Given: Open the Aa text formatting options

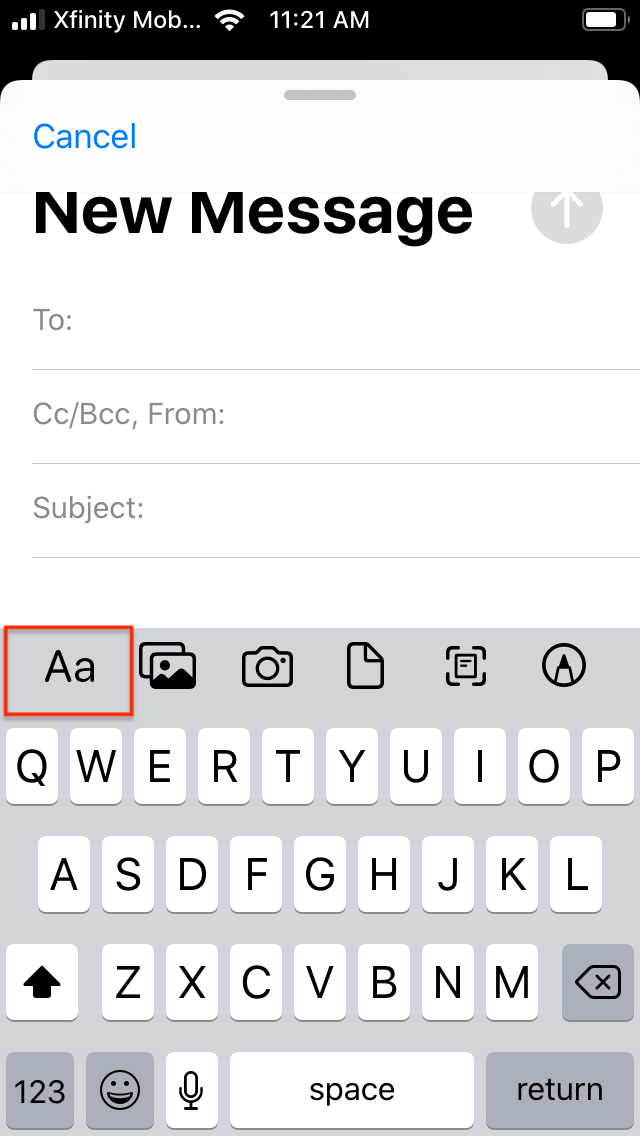Looking at the screenshot, I should point(70,667).
